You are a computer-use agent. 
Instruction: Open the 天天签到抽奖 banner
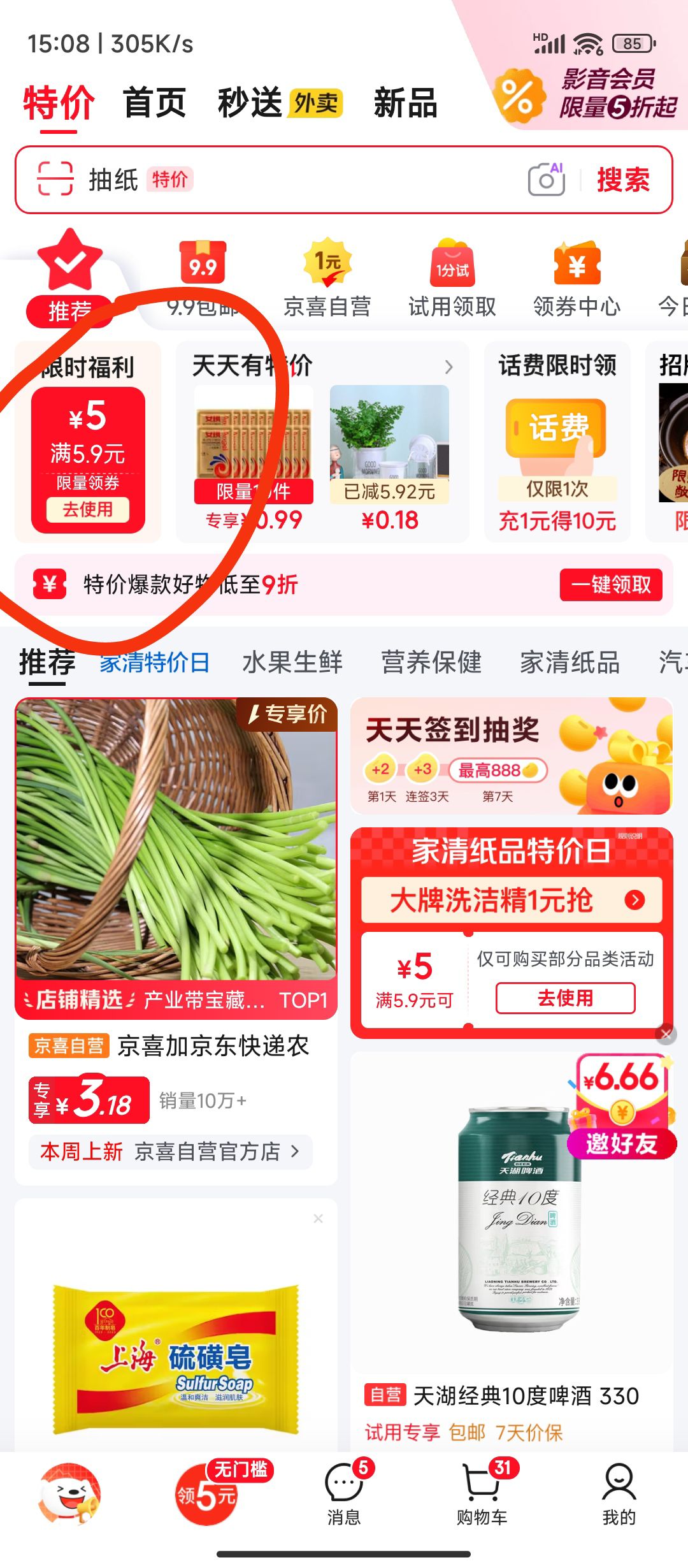click(512, 756)
